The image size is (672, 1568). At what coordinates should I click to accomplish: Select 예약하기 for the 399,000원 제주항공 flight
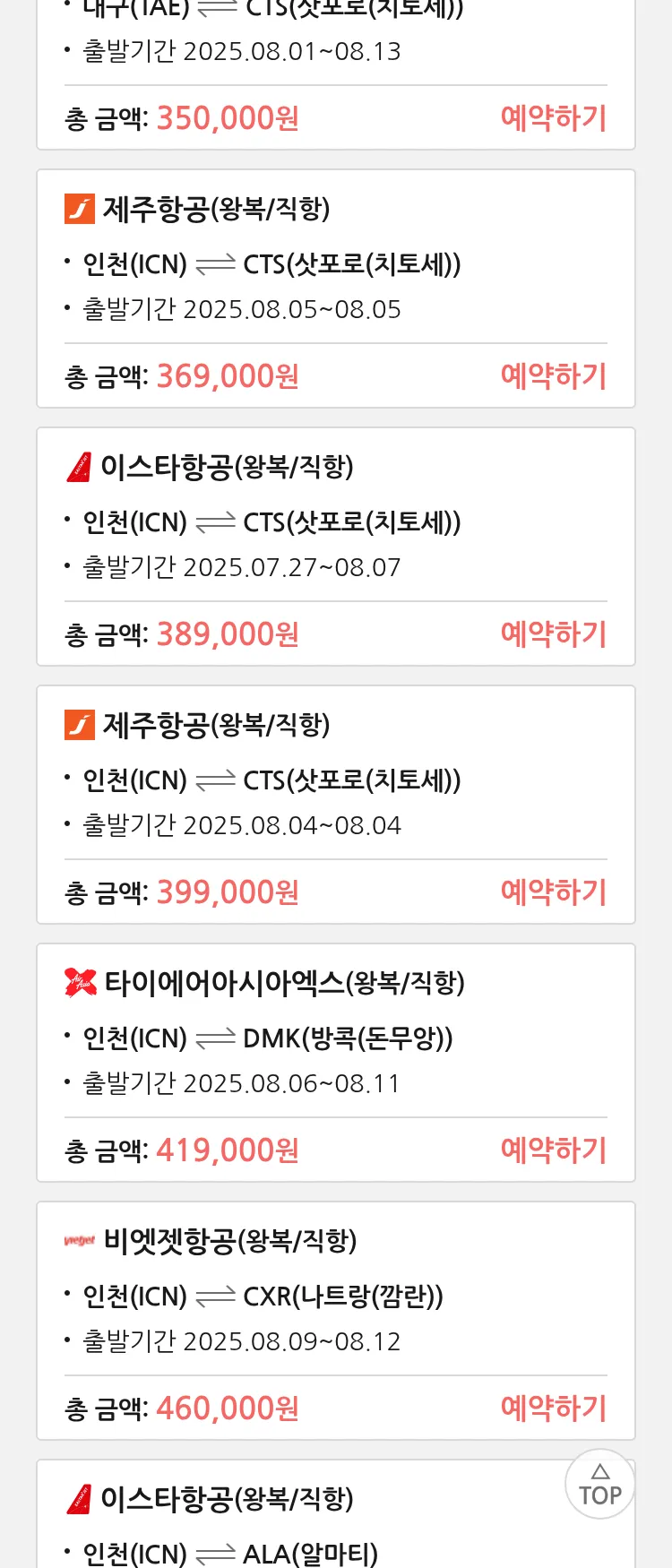pos(553,892)
